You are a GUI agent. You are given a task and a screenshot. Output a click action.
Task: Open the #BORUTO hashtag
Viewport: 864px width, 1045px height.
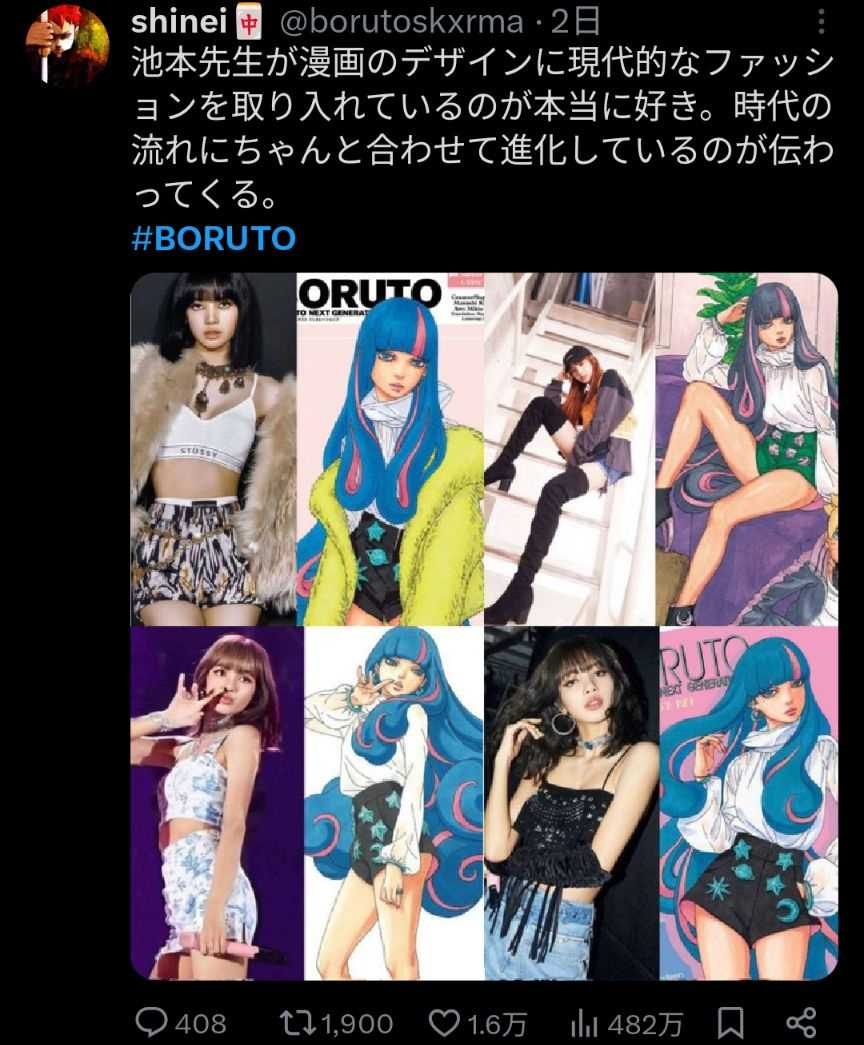[213, 239]
